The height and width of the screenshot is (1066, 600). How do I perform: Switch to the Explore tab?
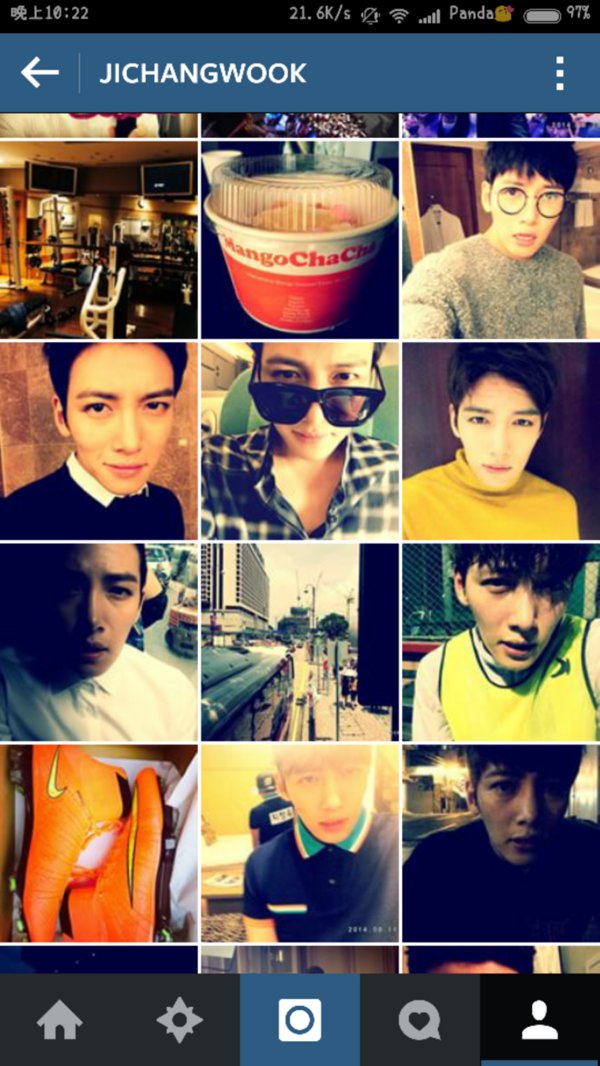tap(180, 1020)
